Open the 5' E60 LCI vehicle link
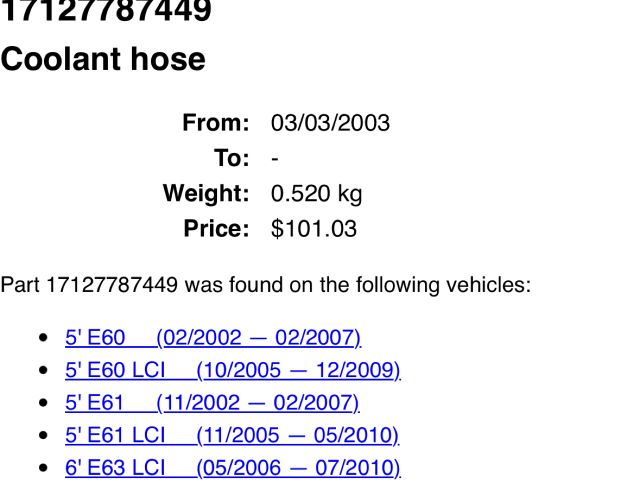Image resolution: width=640 pixels, height=480 pixels. tap(232, 371)
